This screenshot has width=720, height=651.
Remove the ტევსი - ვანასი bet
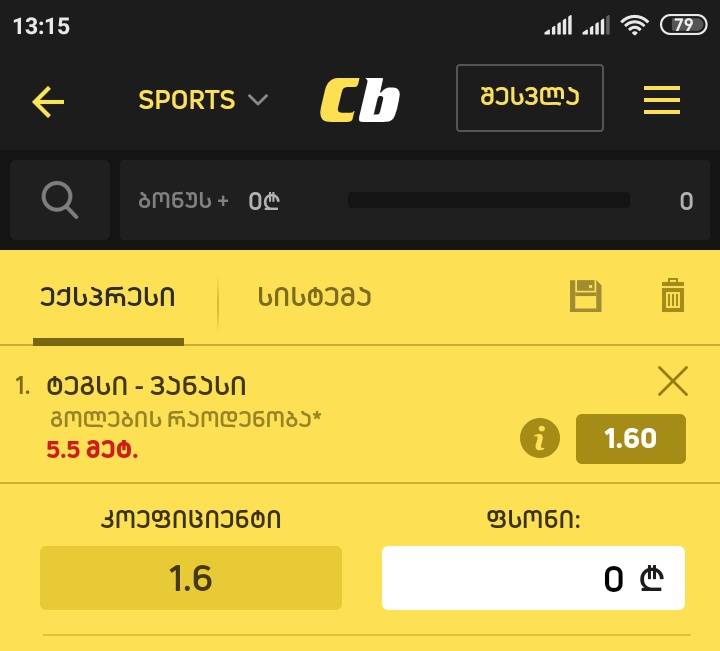pos(672,381)
